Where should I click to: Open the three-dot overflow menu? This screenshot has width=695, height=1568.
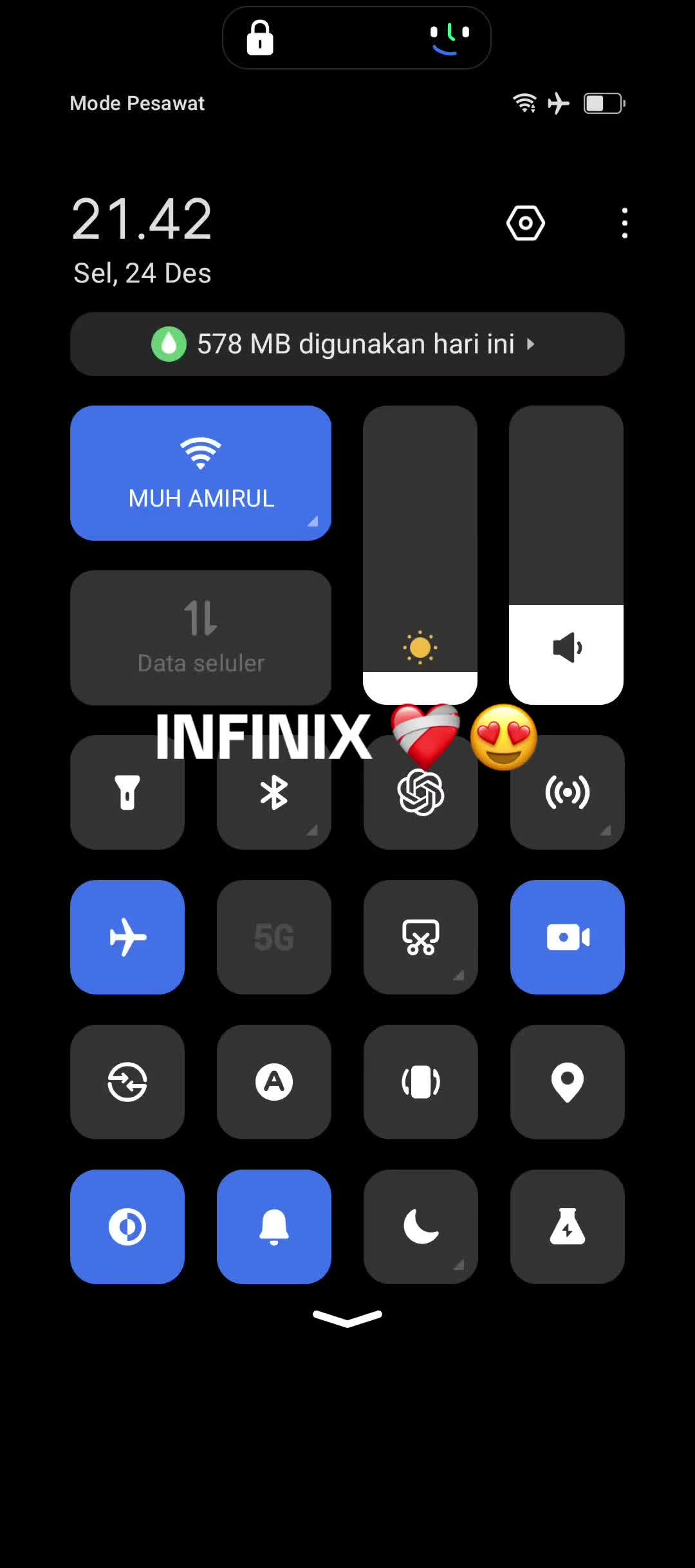pyautogui.click(x=624, y=223)
